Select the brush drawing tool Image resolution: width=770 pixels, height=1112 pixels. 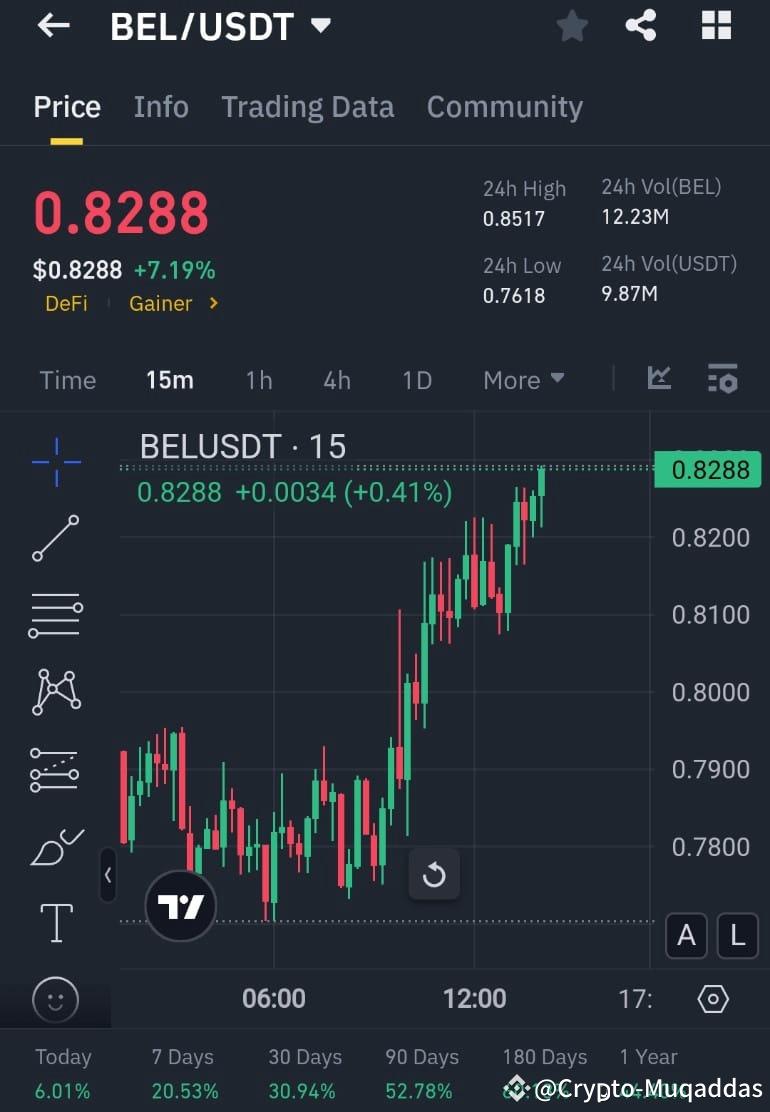point(55,845)
